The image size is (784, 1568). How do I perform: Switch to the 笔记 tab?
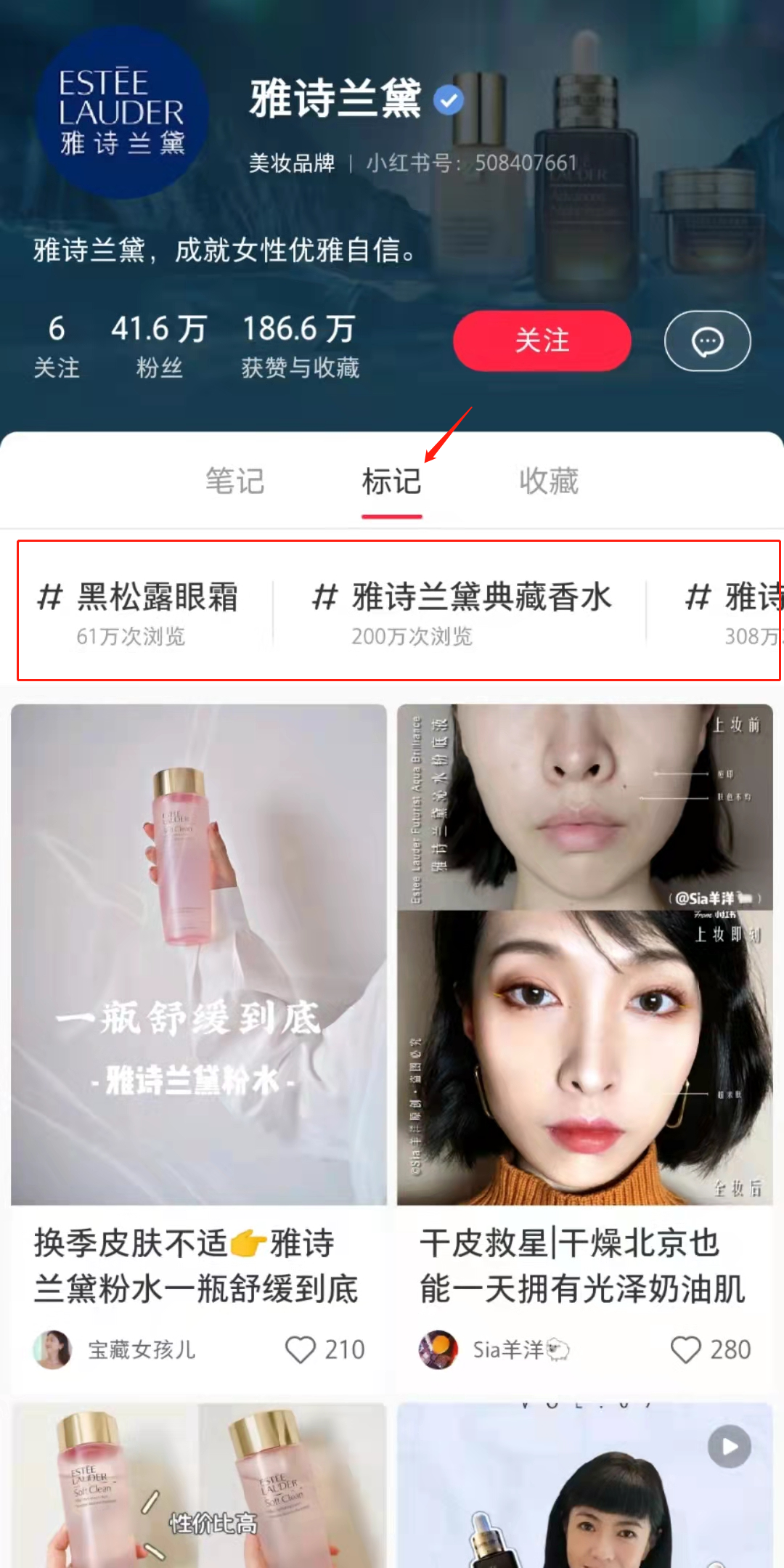[x=234, y=482]
